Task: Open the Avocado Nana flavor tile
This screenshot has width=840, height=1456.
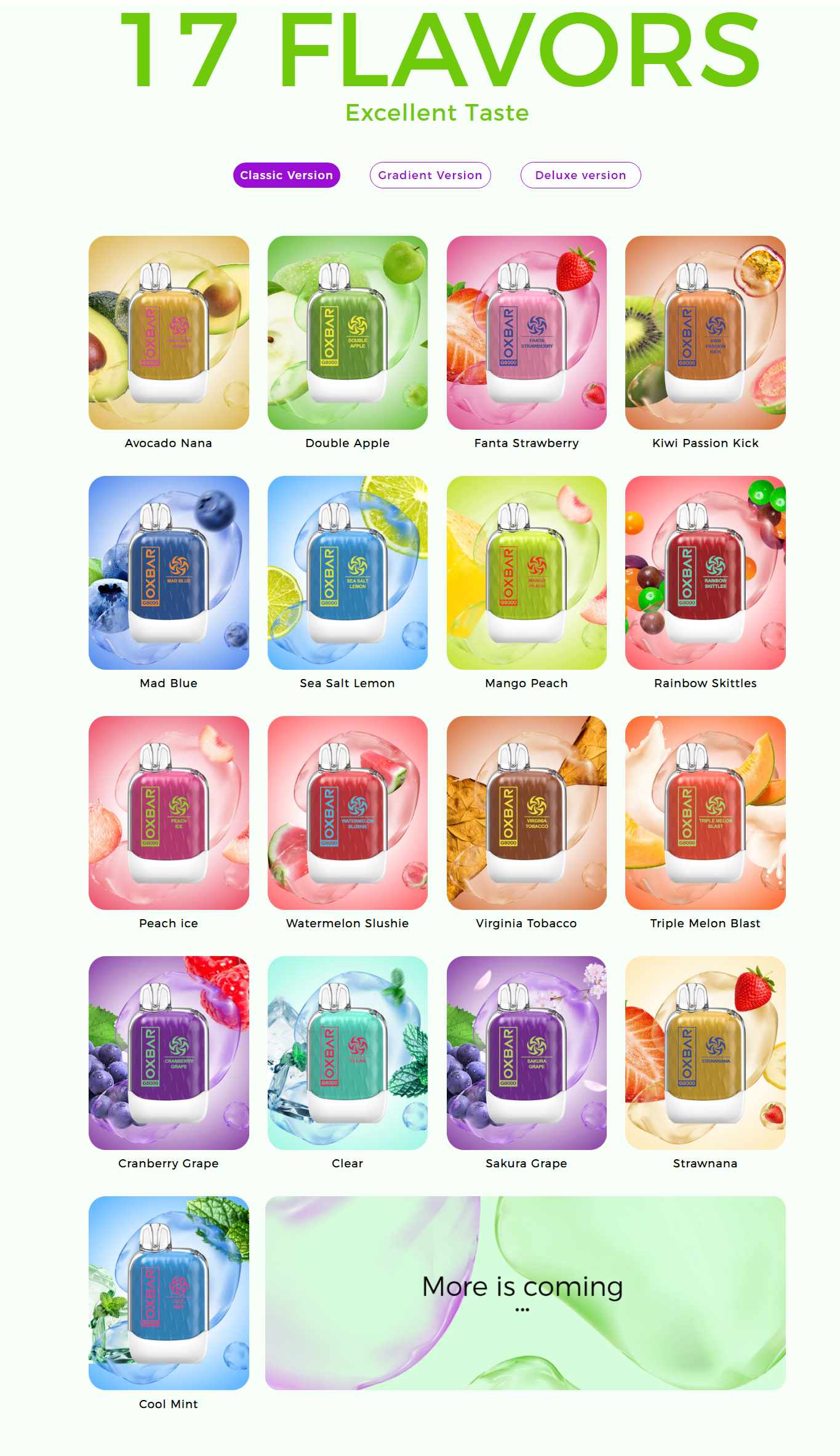Action: pyautogui.click(x=169, y=332)
